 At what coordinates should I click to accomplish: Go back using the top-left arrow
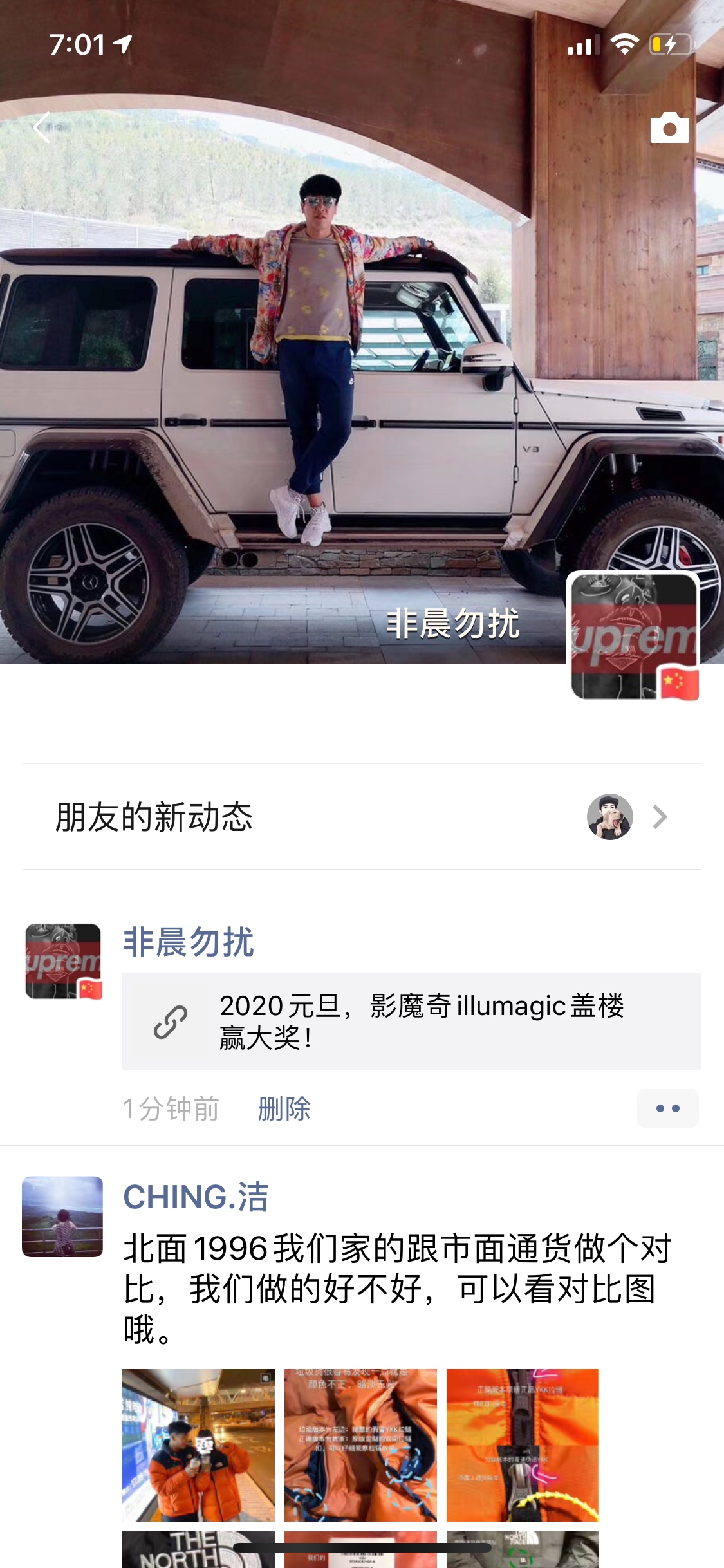[42, 127]
